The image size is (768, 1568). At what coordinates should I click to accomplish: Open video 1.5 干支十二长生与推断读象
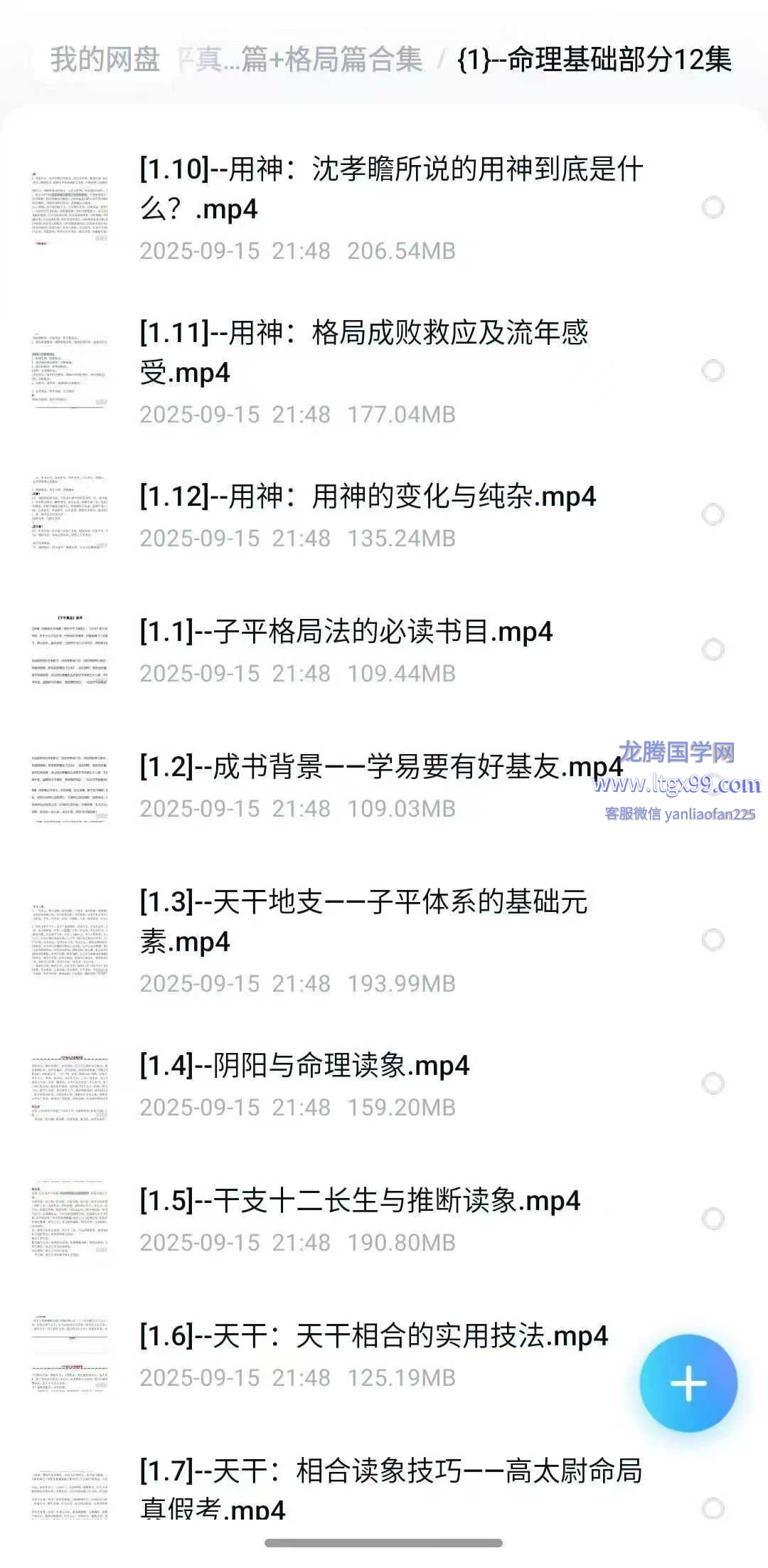360,1201
